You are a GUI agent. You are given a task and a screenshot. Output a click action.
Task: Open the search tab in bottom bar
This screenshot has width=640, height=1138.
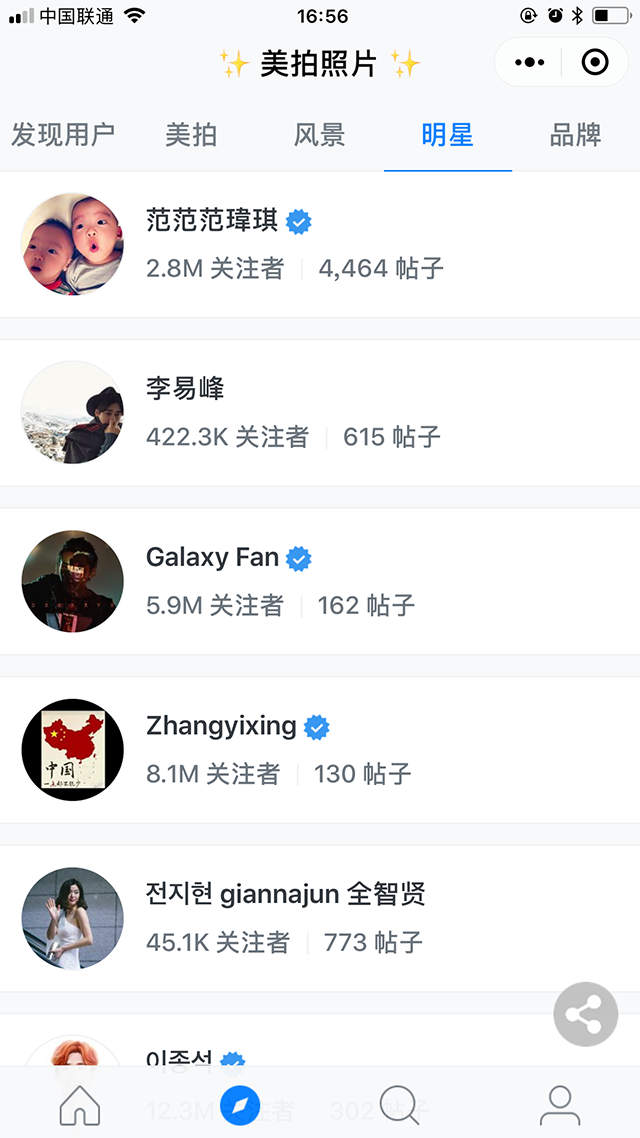pyautogui.click(x=400, y=1105)
